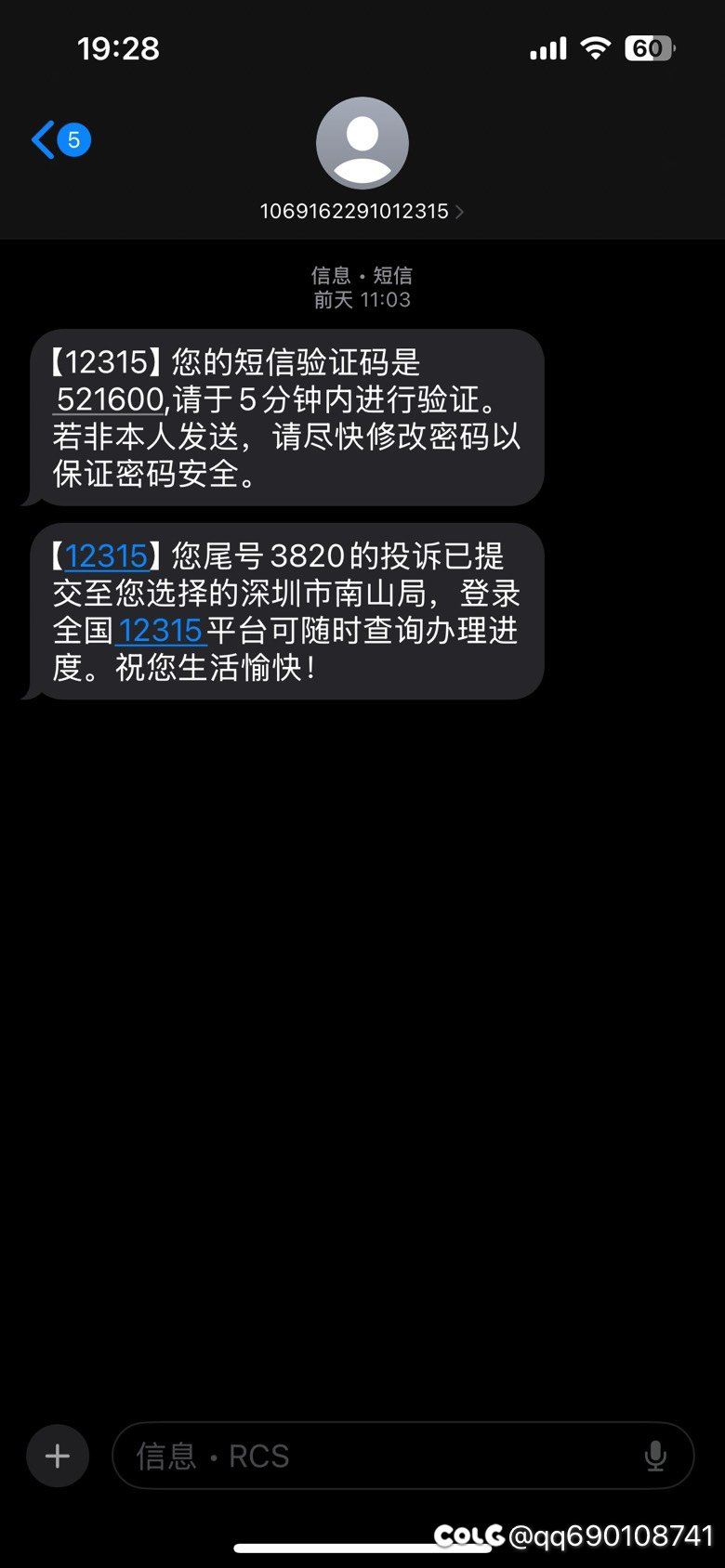Open the 12315 link after 全国
Viewport: 725px width, 1568px height.
(x=160, y=630)
